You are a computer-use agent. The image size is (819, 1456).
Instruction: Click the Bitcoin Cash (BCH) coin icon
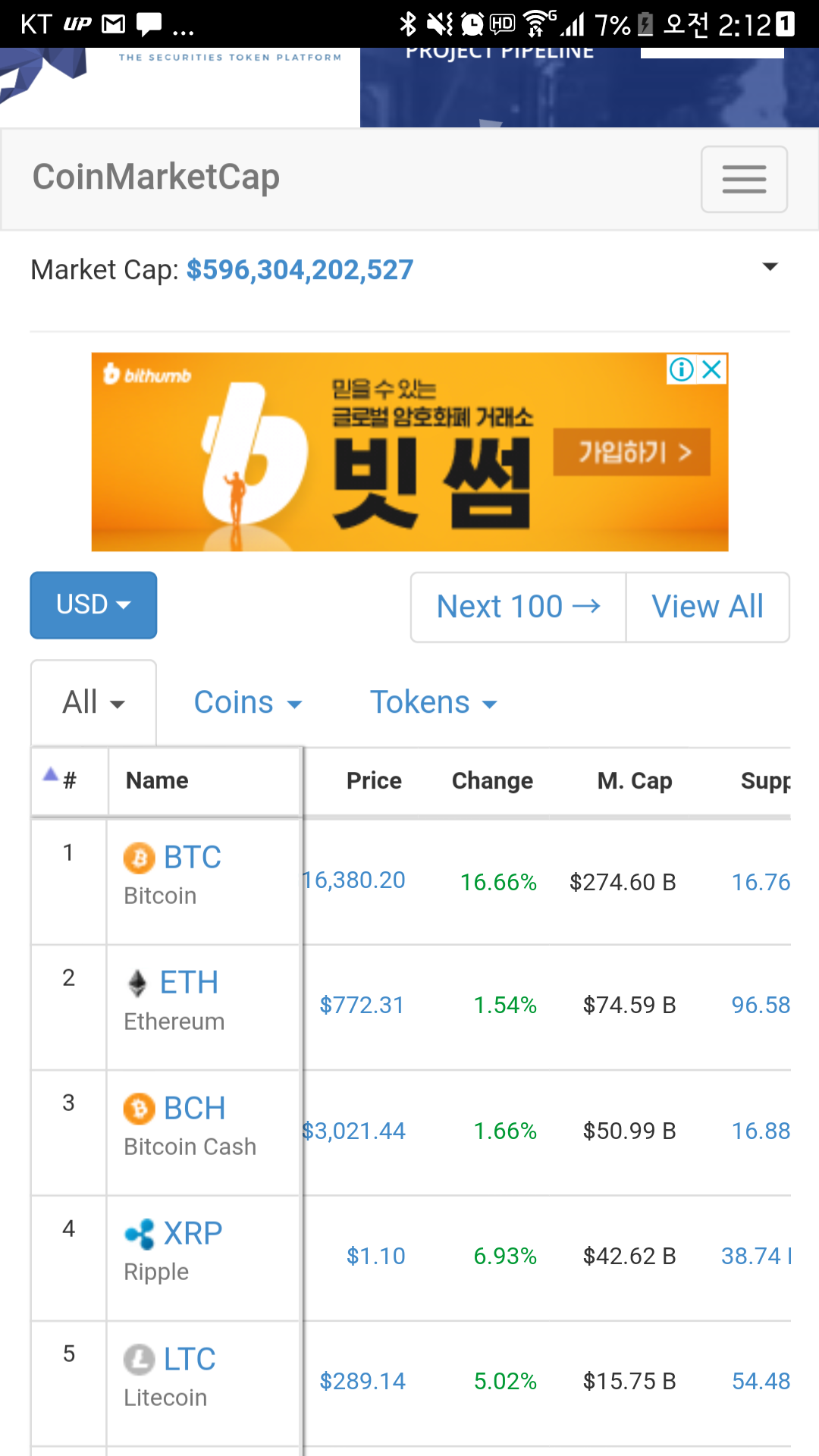pos(140,1109)
